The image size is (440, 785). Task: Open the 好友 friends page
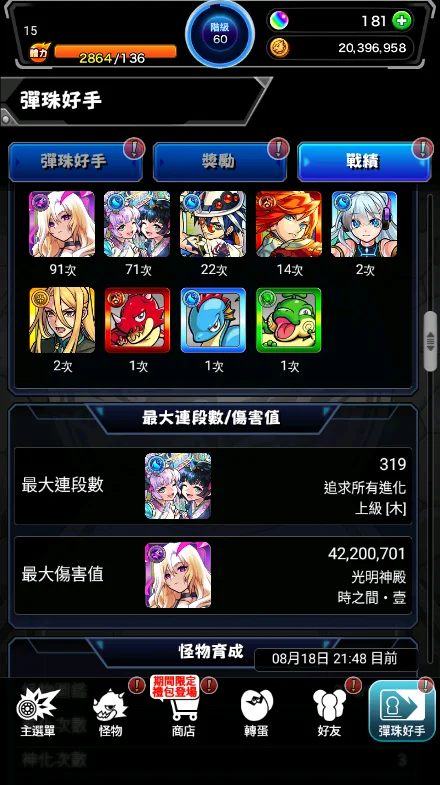pos(329,712)
